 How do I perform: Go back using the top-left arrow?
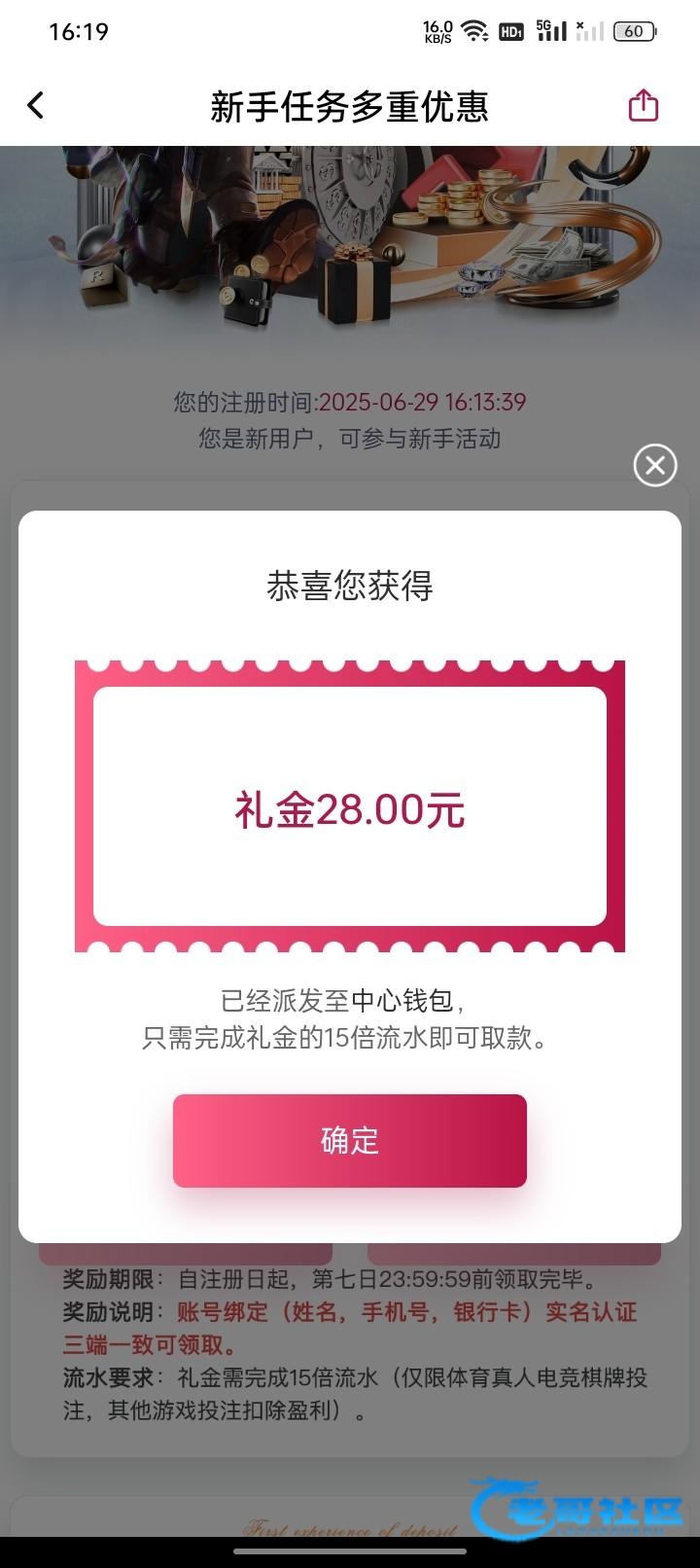(x=36, y=105)
